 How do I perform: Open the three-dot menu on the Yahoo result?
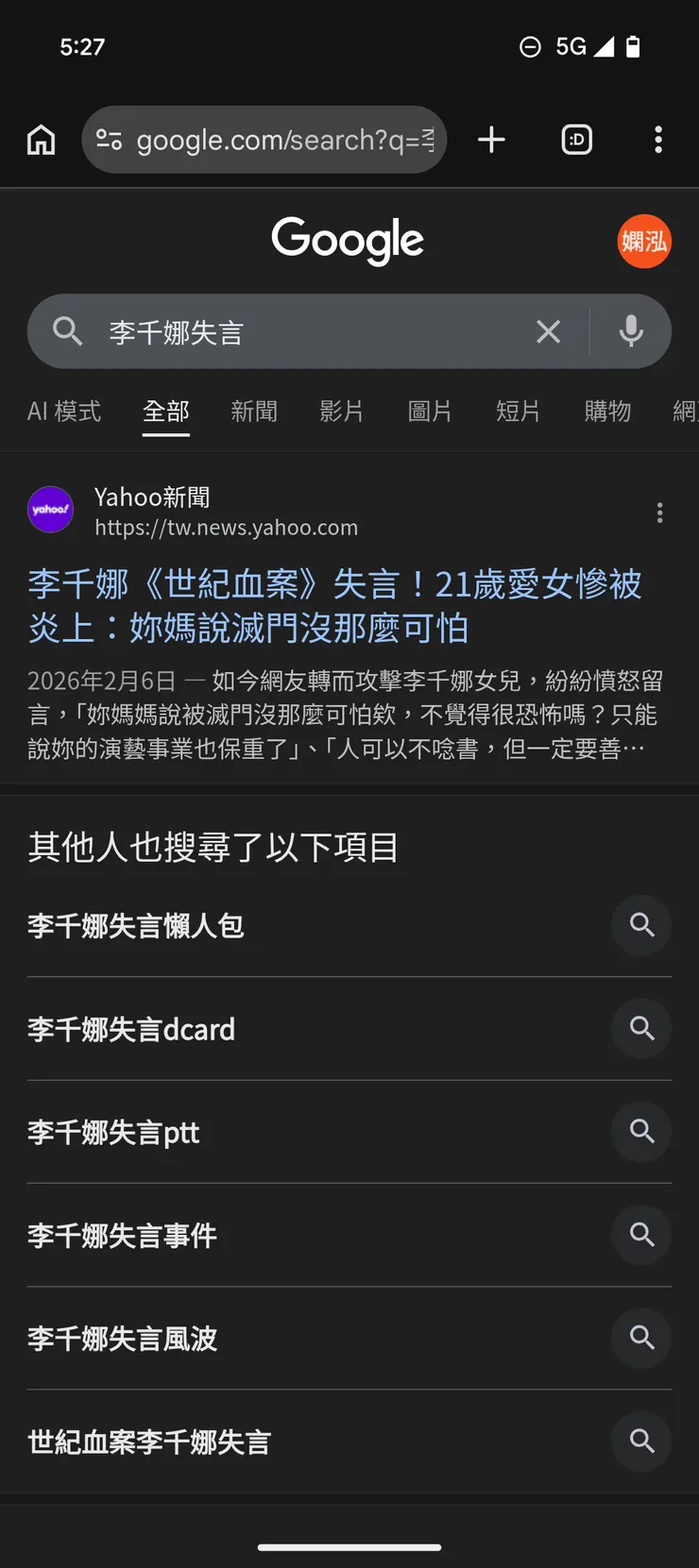click(x=659, y=513)
